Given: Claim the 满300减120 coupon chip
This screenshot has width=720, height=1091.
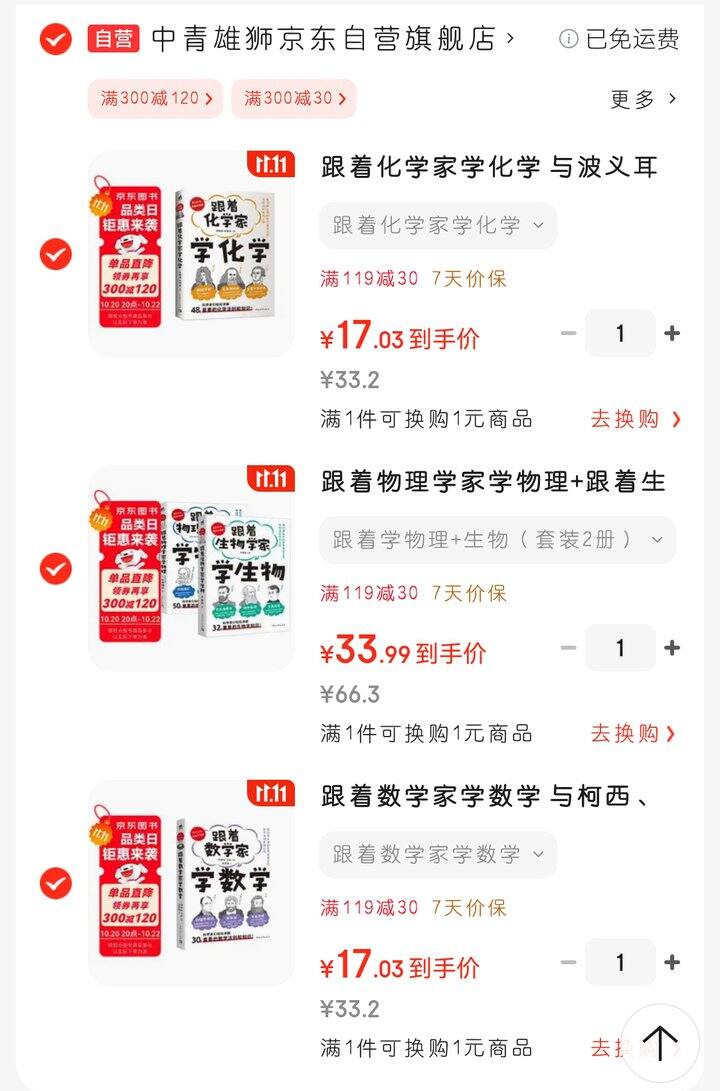Looking at the screenshot, I should 156,98.
